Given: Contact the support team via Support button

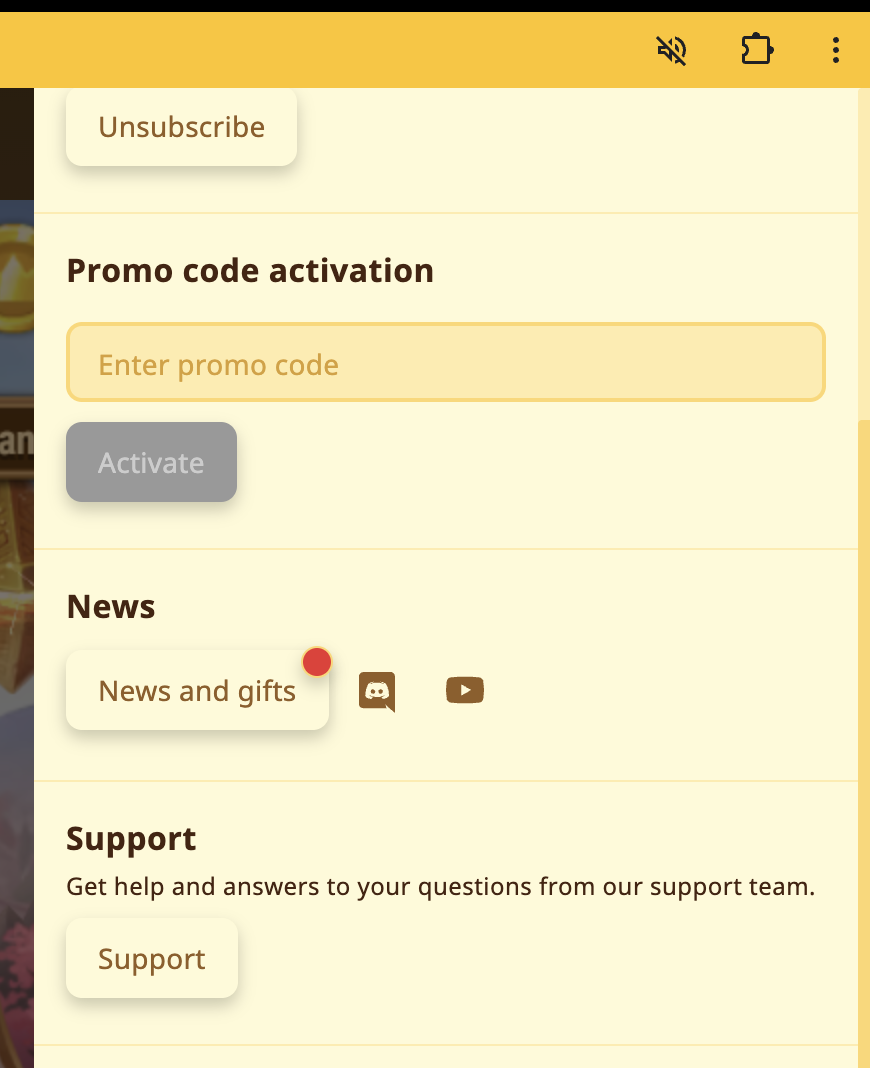Looking at the screenshot, I should pyautogui.click(x=152, y=959).
